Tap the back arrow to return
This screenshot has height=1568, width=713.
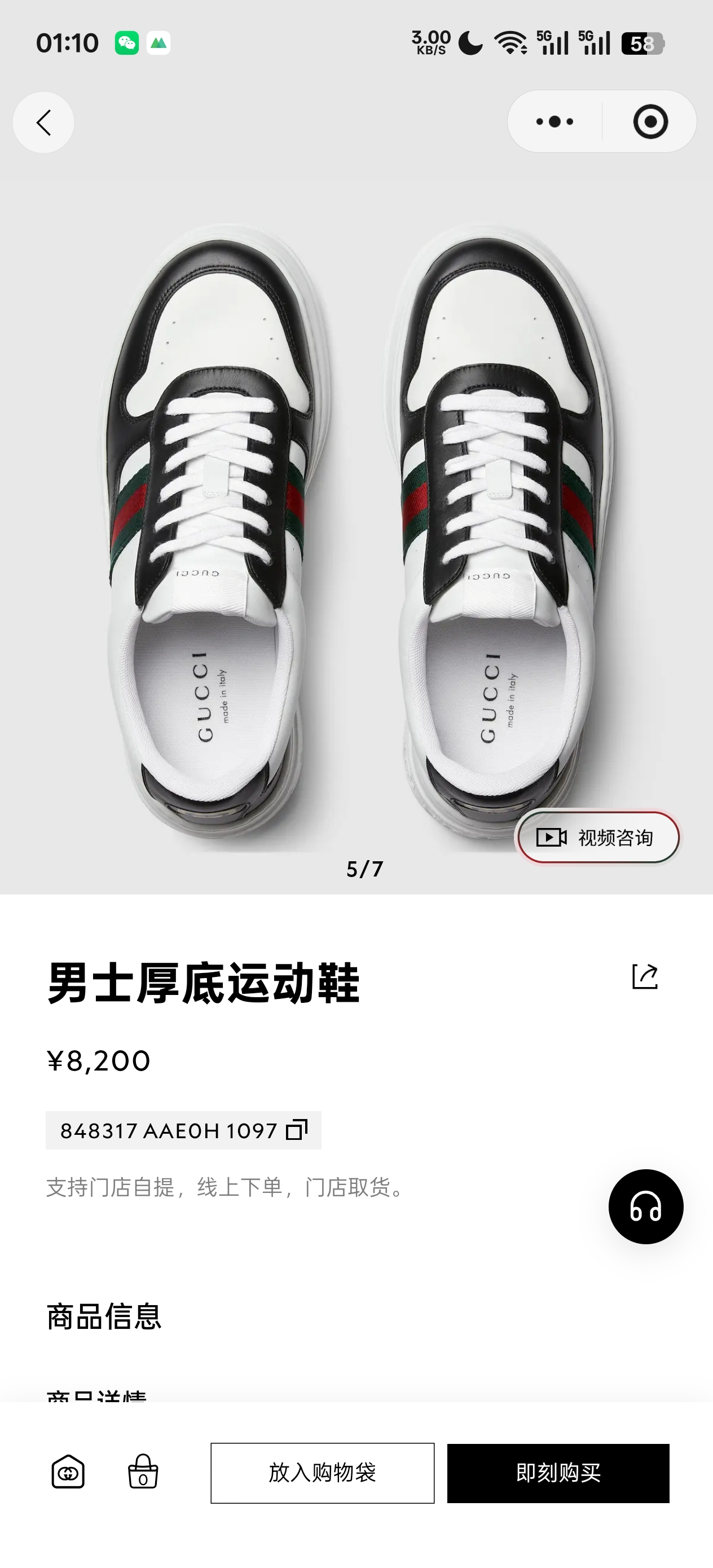[43, 122]
